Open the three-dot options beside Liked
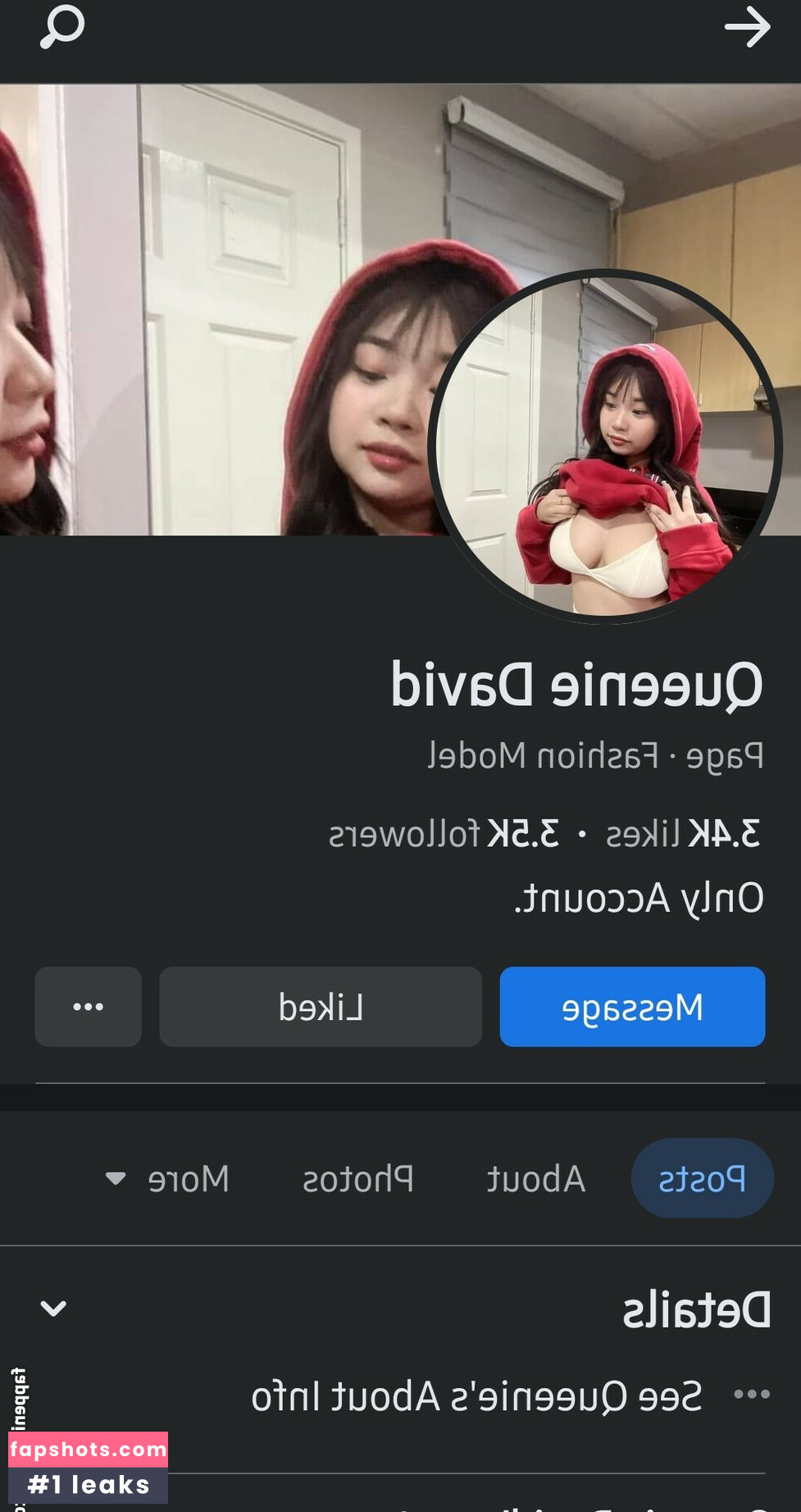Image resolution: width=801 pixels, height=1512 pixels. click(89, 1006)
